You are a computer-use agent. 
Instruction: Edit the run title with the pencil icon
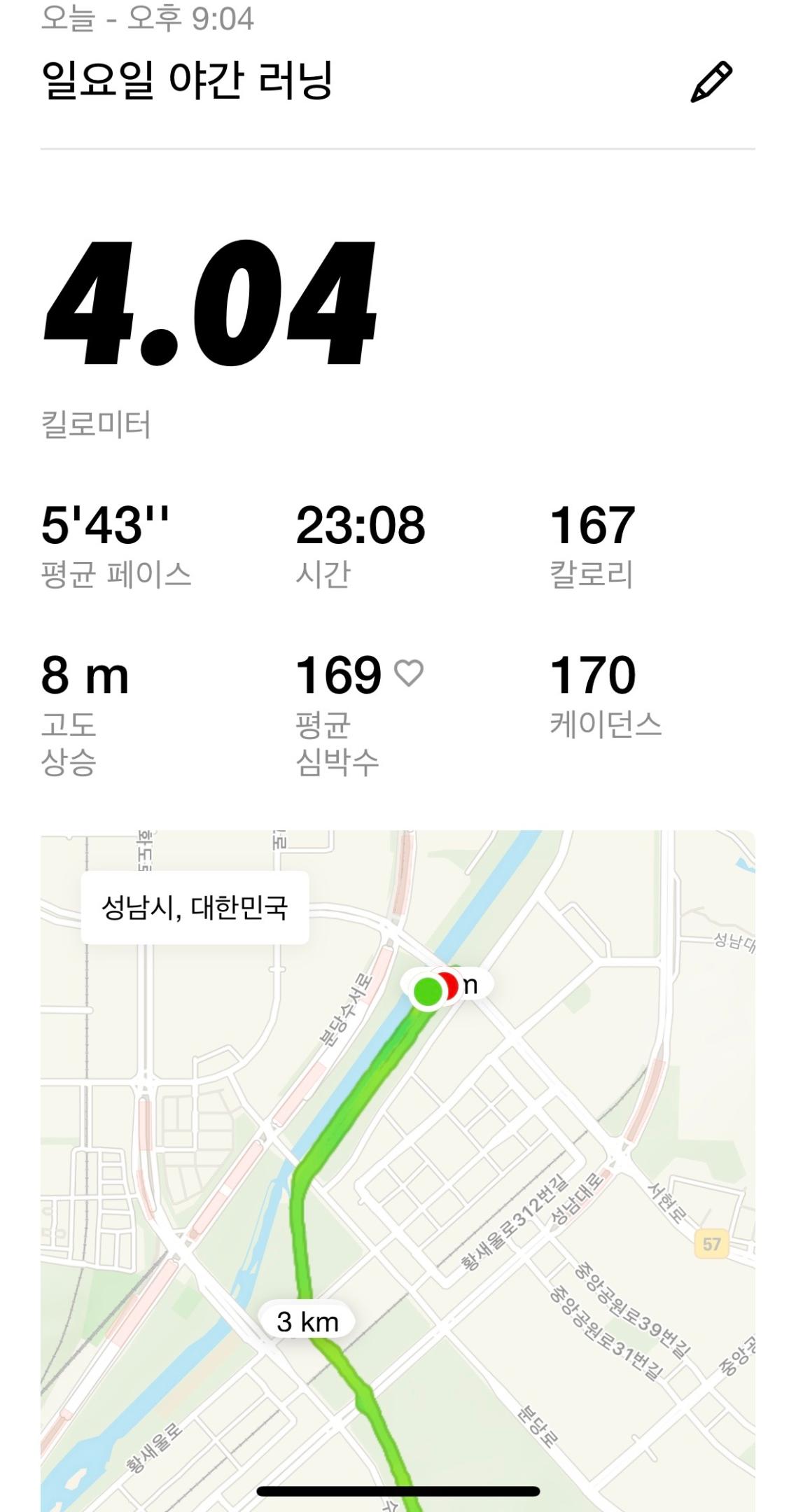point(711,82)
